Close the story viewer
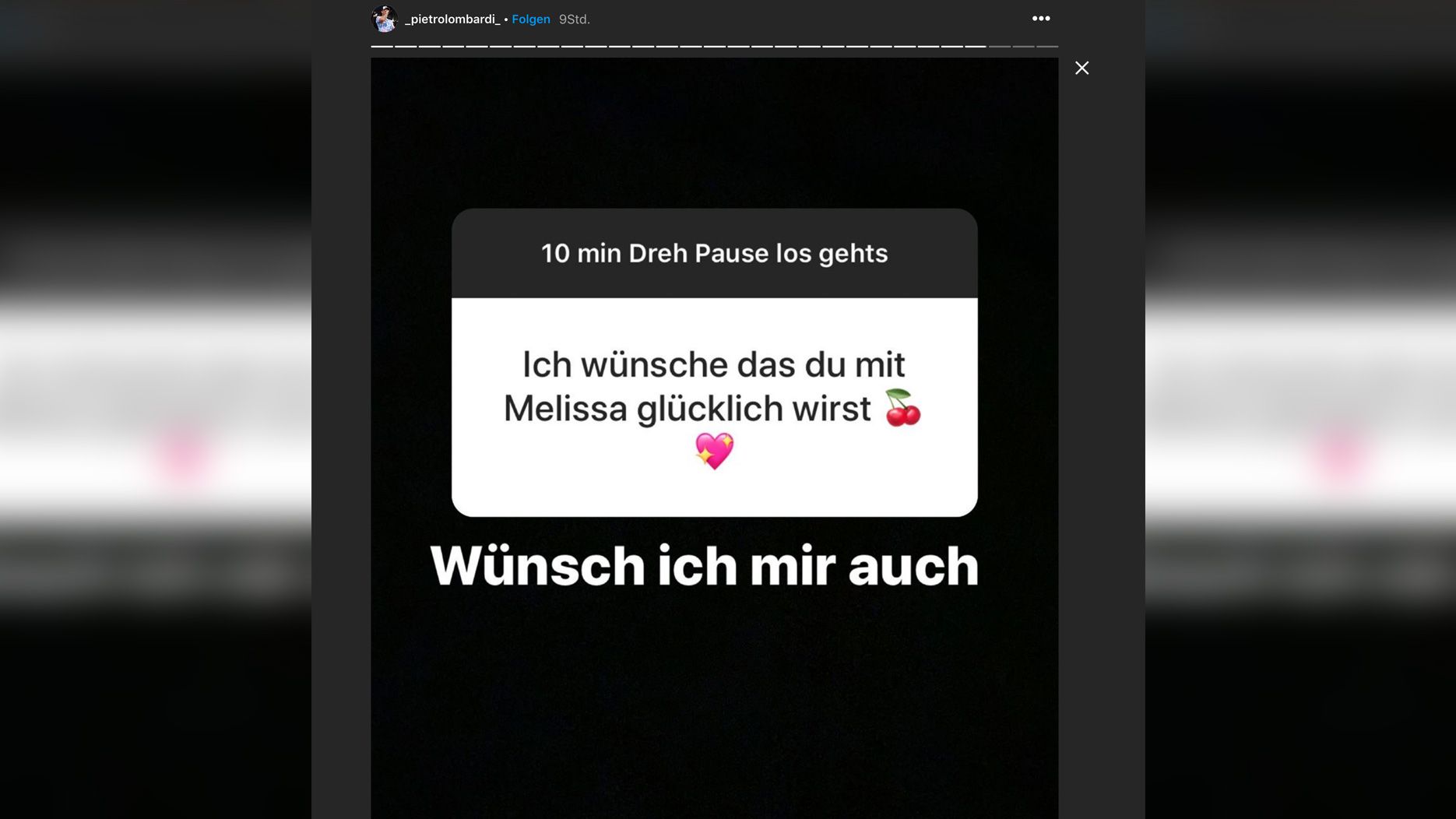Viewport: 1456px width, 819px height. (x=1081, y=69)
